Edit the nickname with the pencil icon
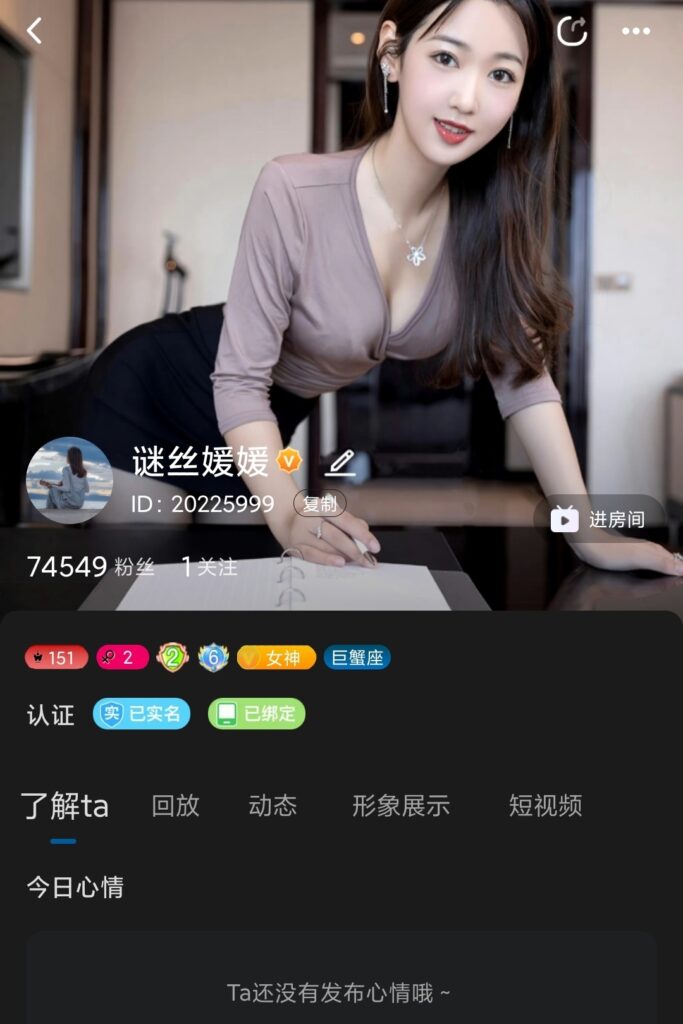Screen dimensions: 683x1024 [340, 462]
